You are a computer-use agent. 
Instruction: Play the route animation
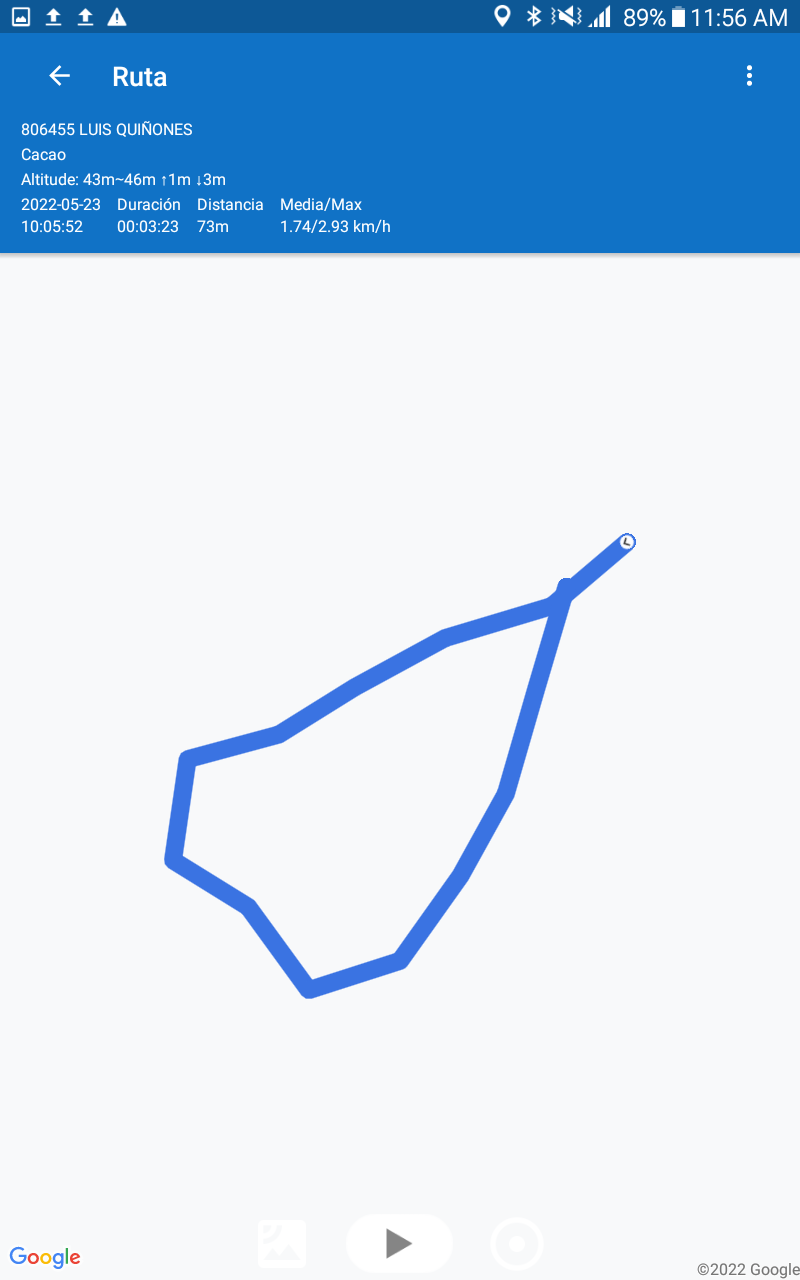[399, 1243]
